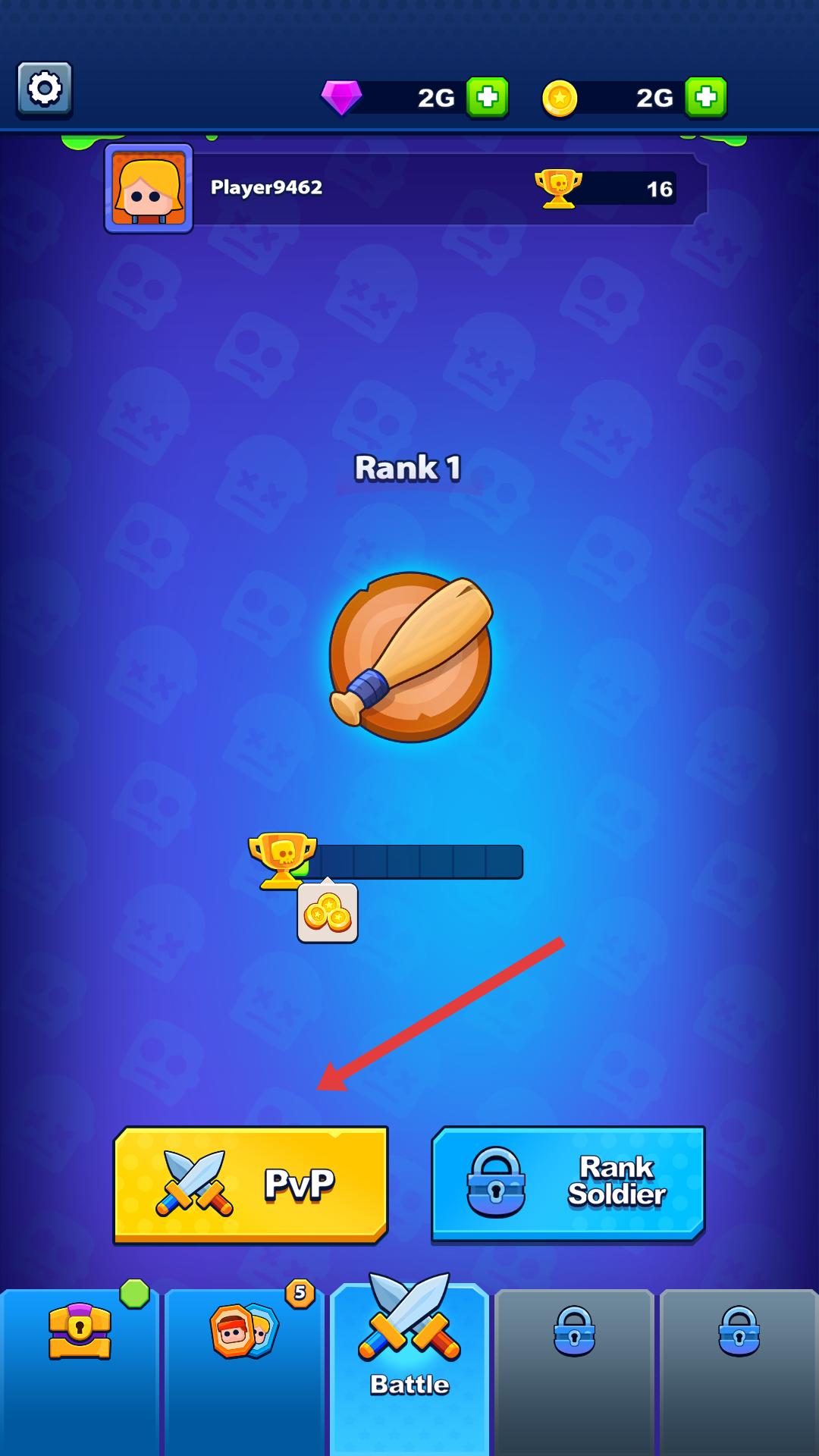Open the settings gear

45,89
